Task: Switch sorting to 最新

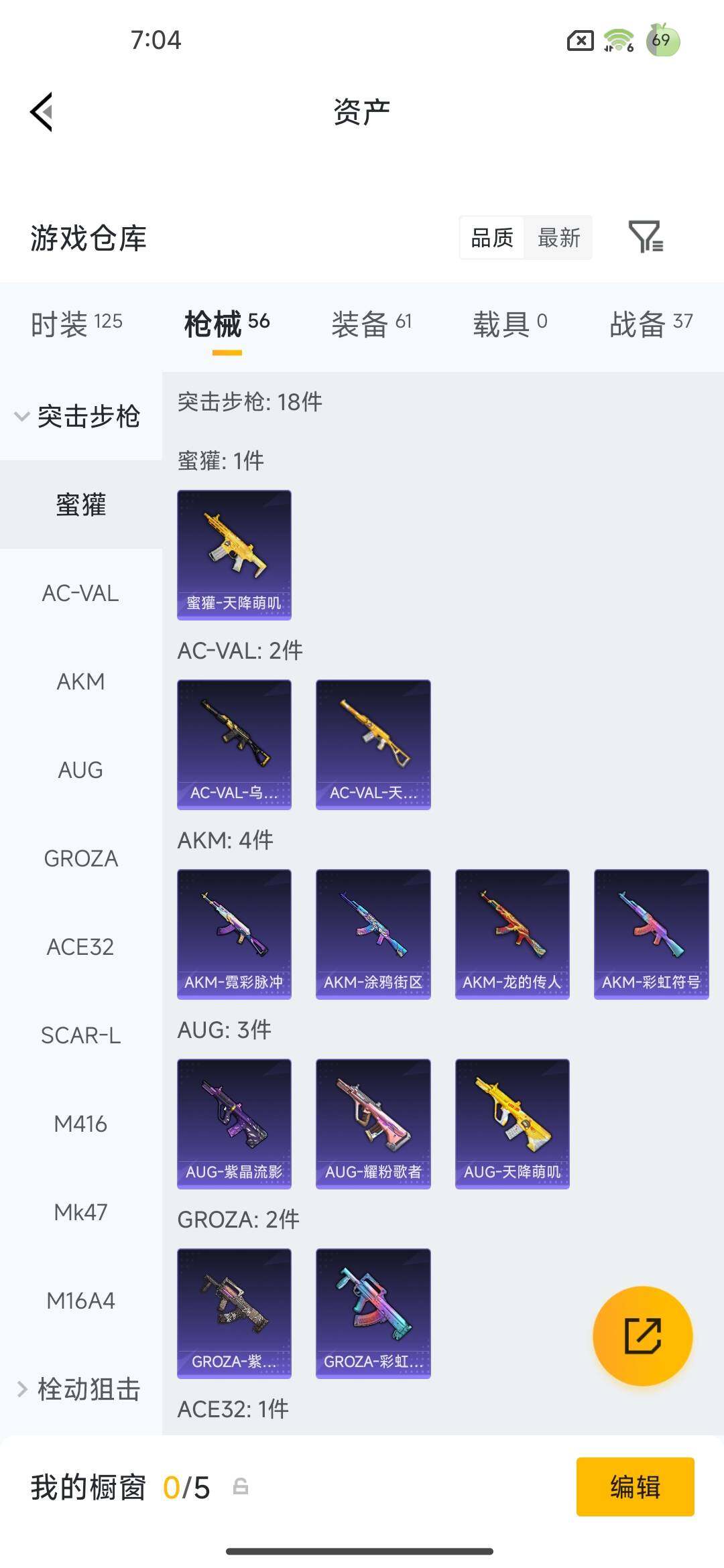Action: point(558,238)
